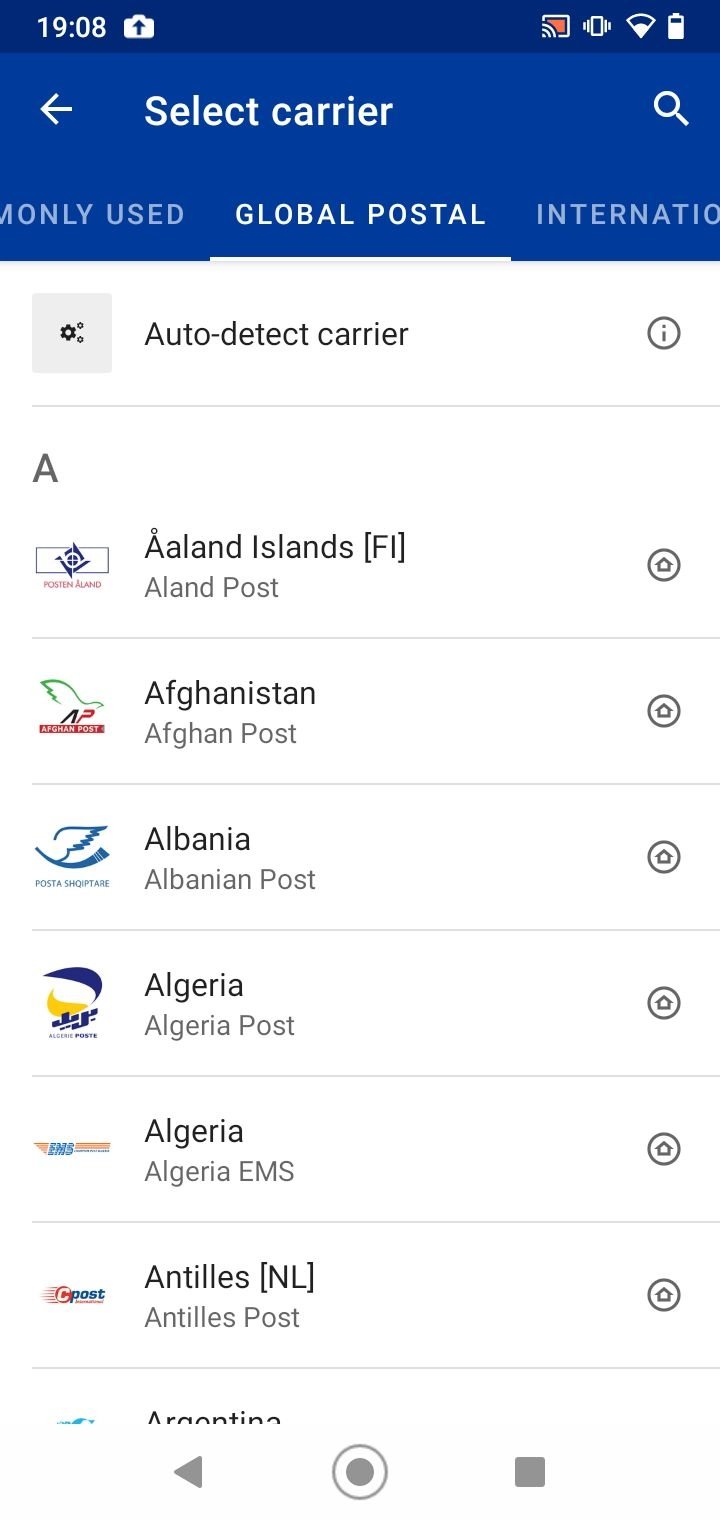720x1520 pixels.
Task: Tap the system home button
Action: (x=360, y=1472)
